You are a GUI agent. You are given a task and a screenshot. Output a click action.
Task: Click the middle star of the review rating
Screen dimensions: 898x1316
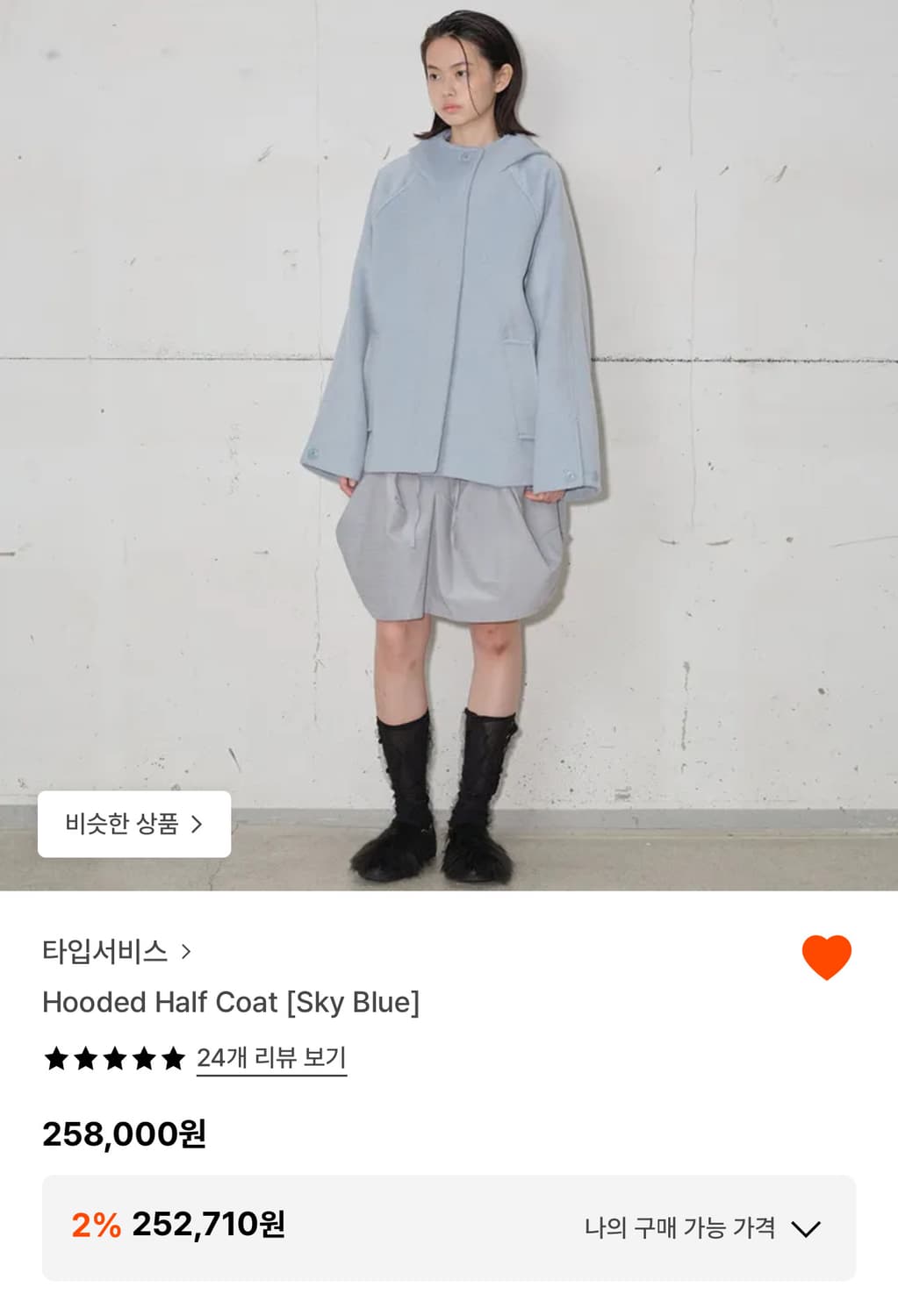point(113,1059)
